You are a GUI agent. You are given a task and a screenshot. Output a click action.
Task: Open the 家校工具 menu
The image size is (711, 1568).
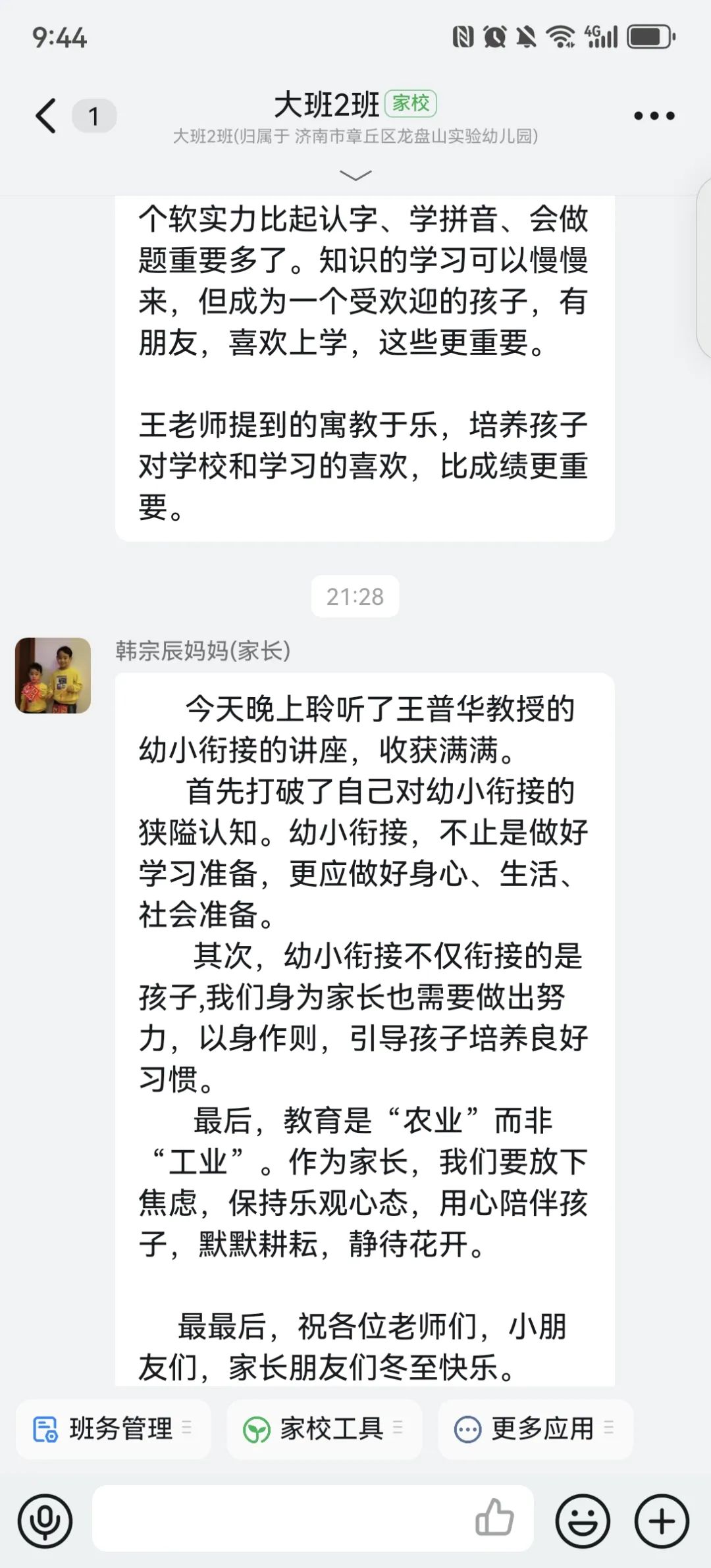point(324,1429)
